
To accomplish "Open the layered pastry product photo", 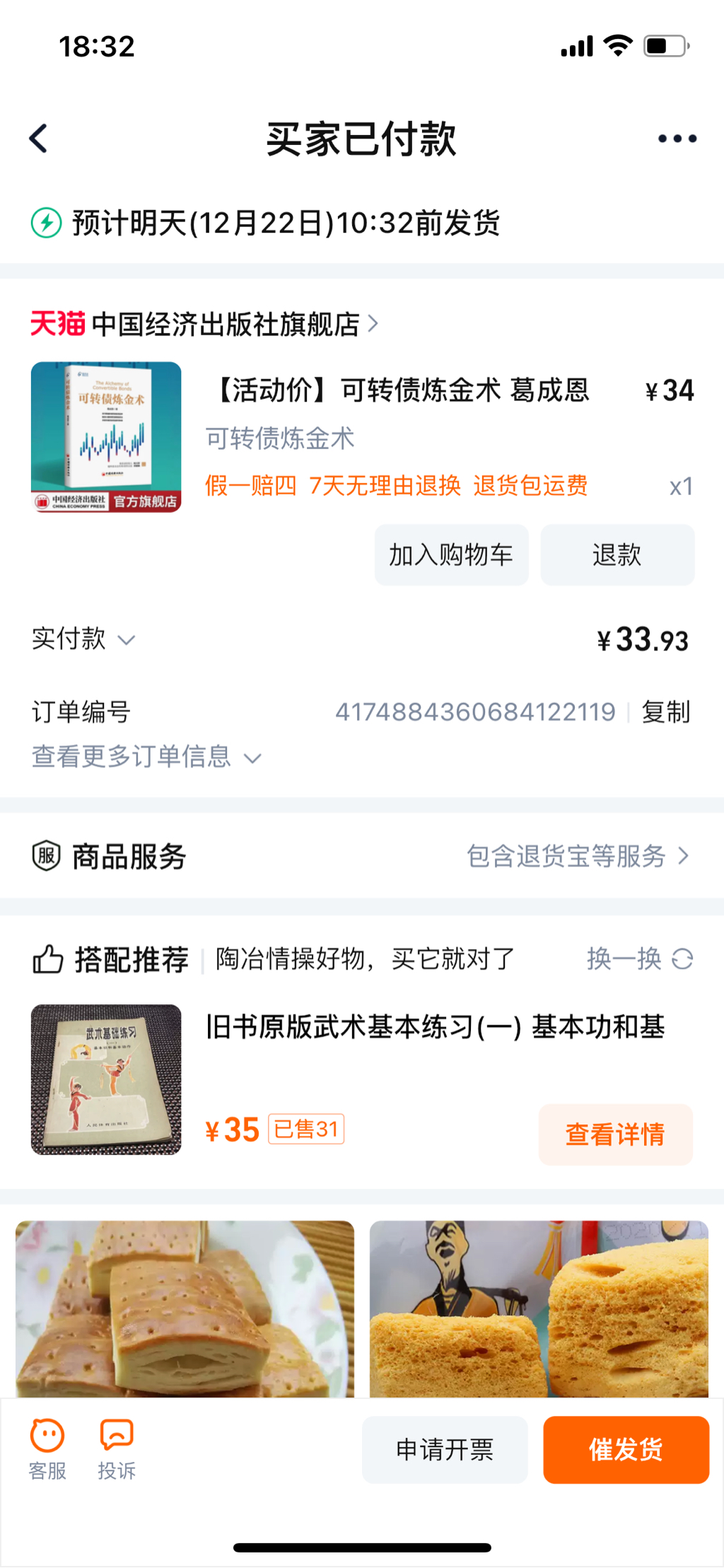I will tap(185, 1308).
